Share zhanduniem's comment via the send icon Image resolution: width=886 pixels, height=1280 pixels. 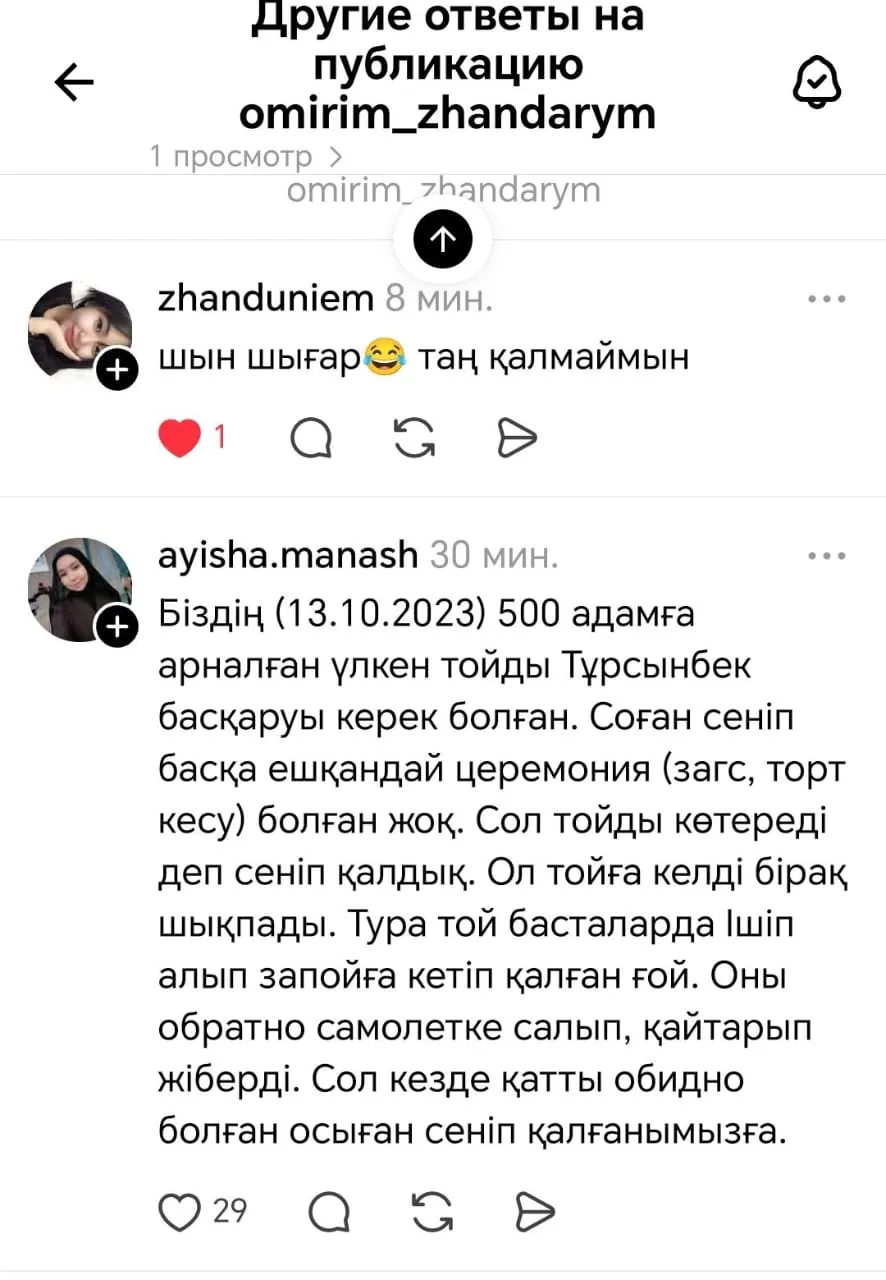tap(516, 436)
